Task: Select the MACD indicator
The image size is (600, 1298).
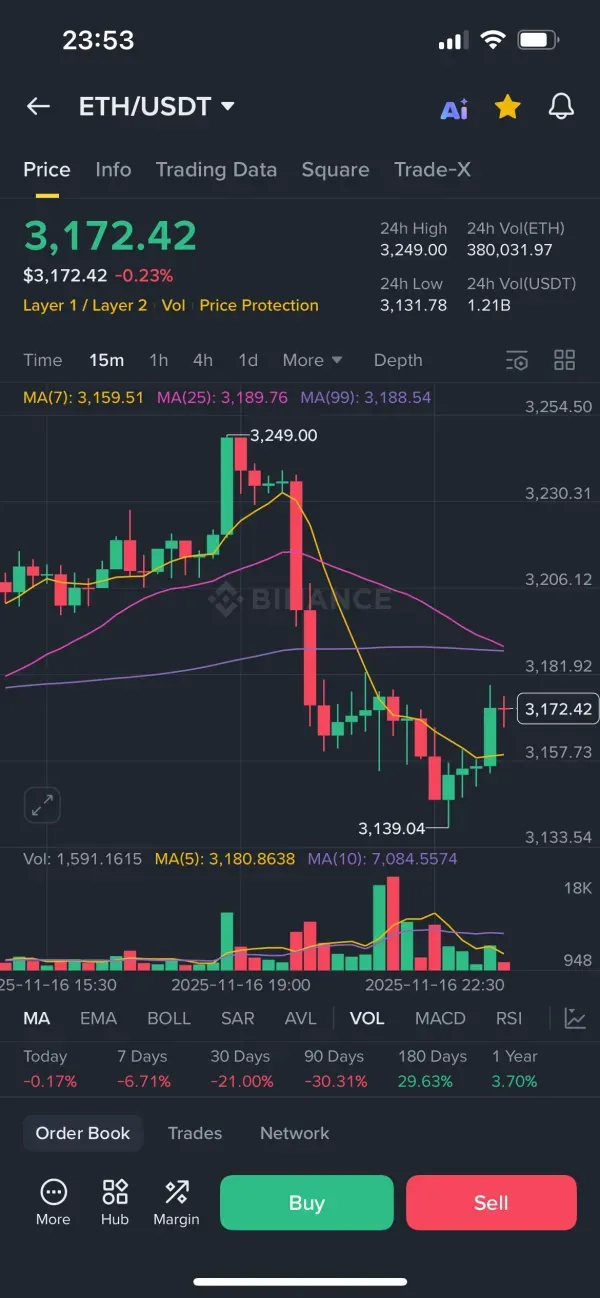Action: point(440,1018)
